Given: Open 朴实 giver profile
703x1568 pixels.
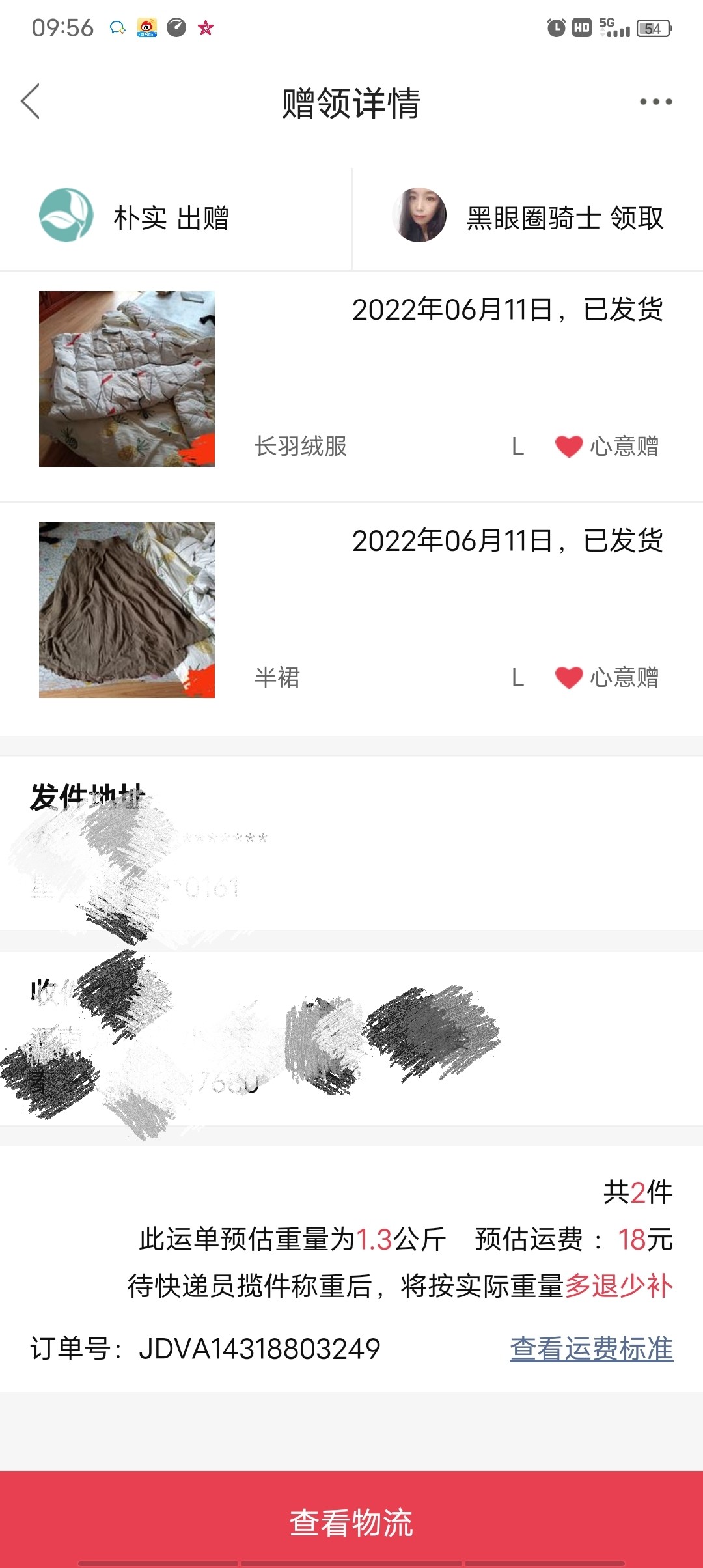Looking at the screenshot, I should coord(66,216).
